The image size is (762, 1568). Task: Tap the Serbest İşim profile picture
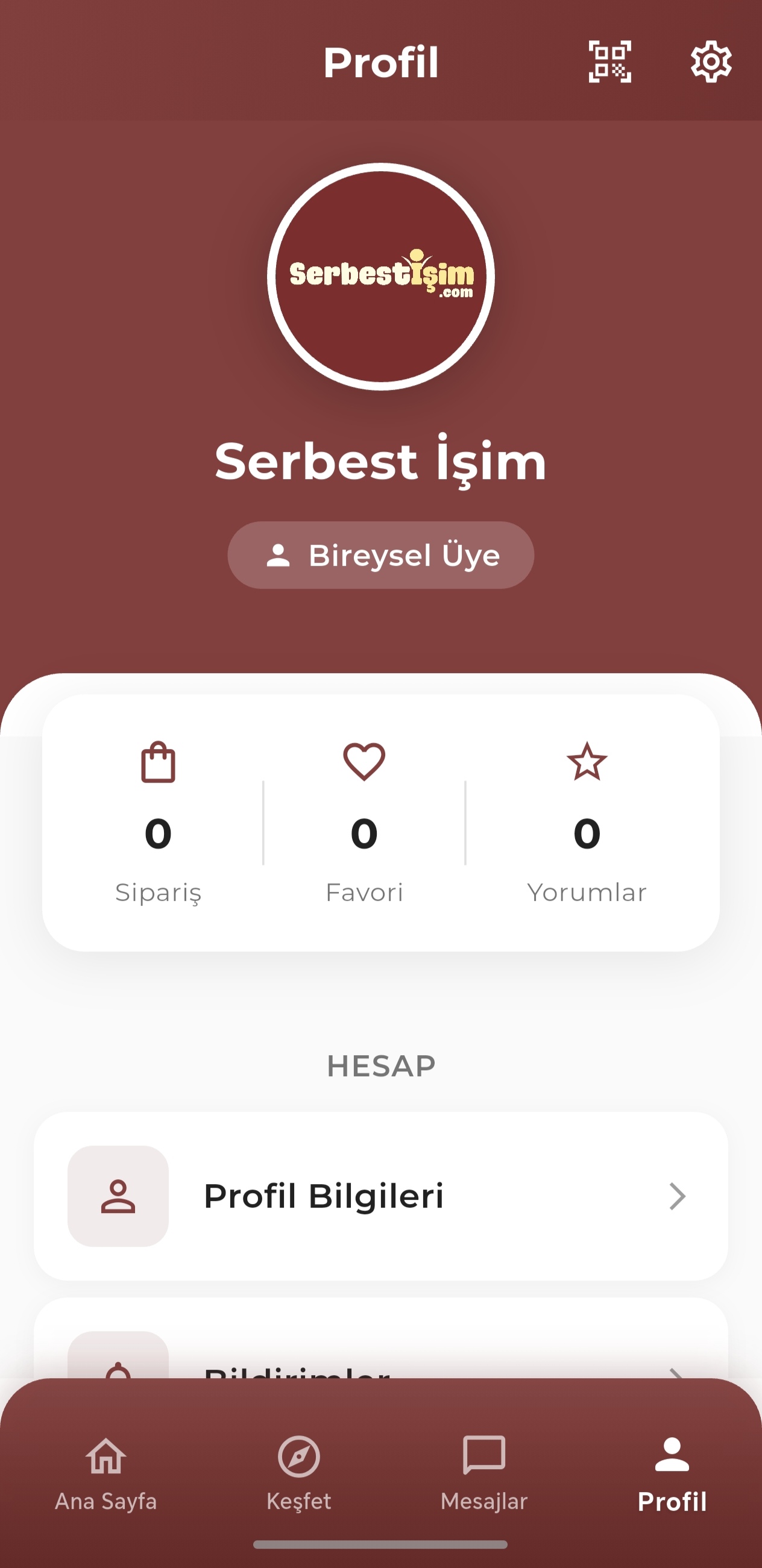tap(380, 277)
